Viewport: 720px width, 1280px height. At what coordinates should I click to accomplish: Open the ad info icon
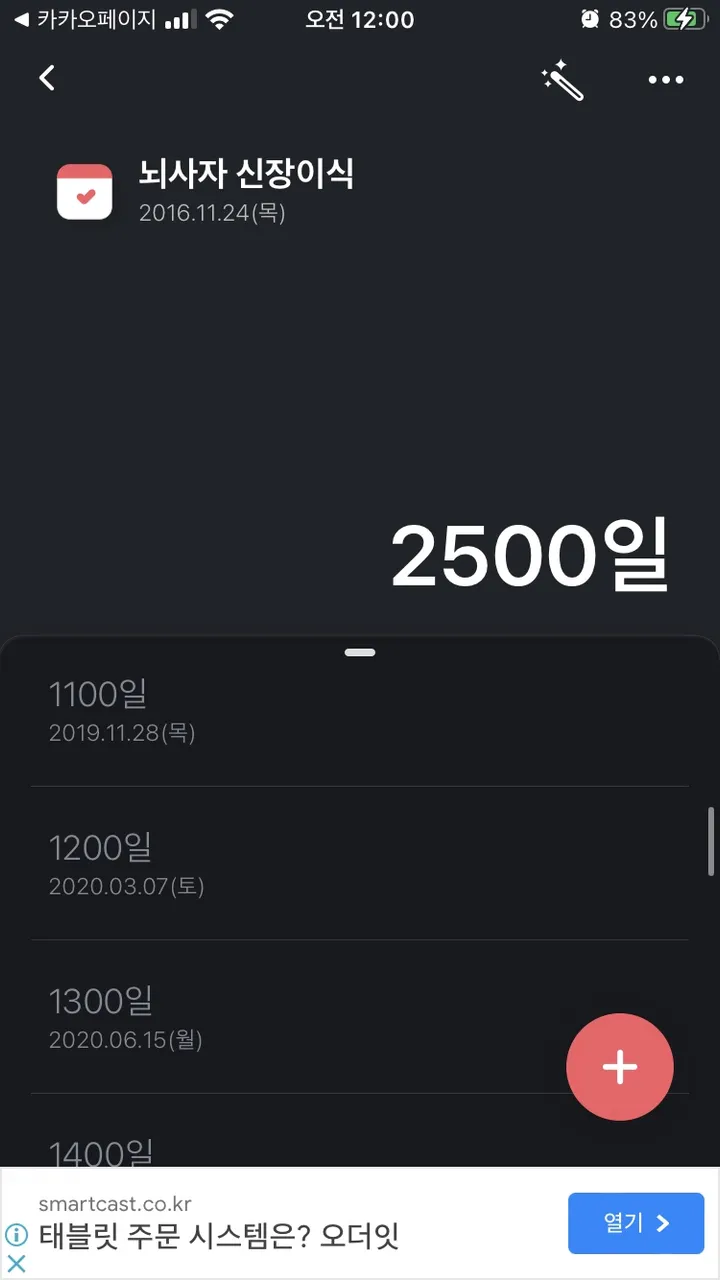(16, 1235)
